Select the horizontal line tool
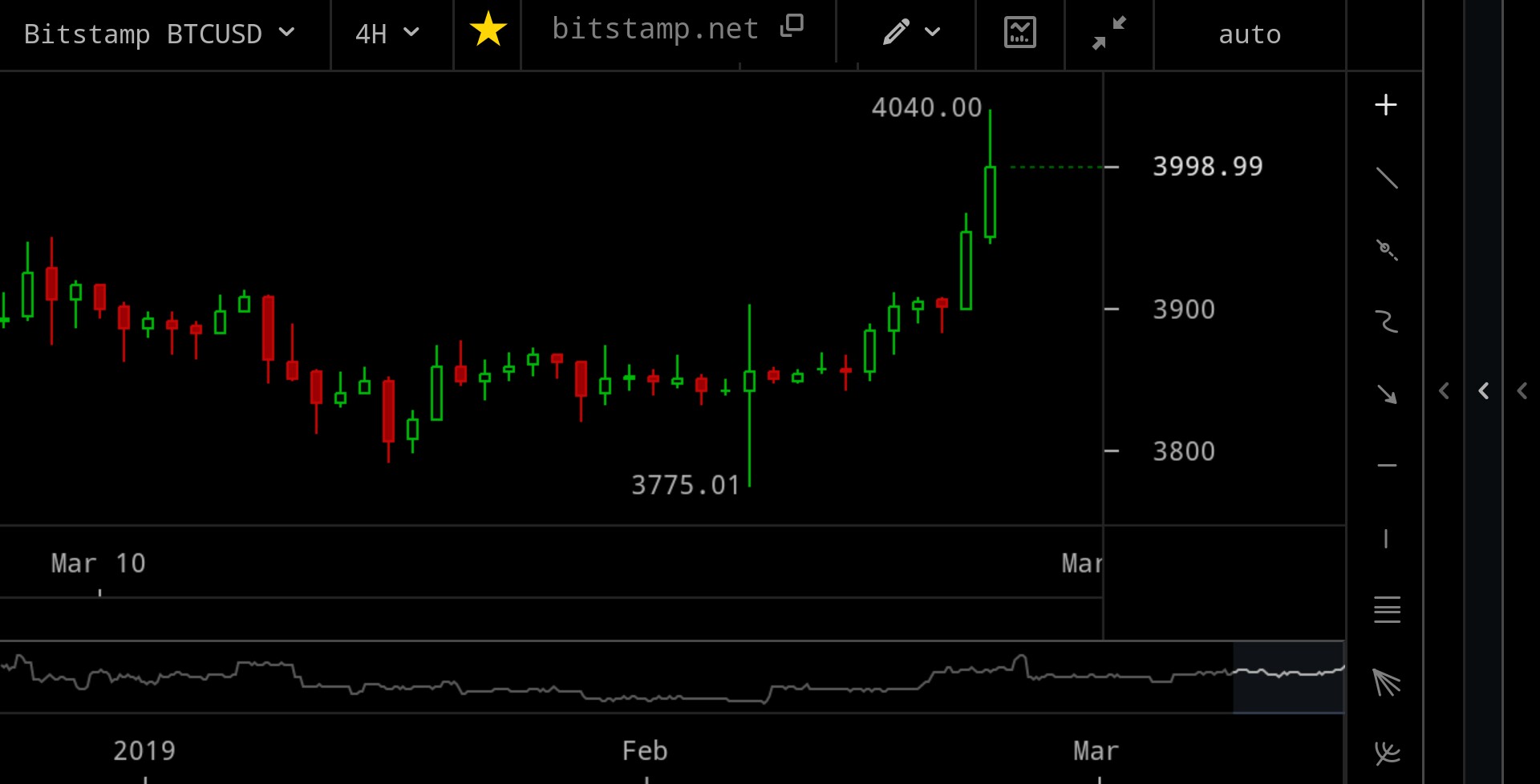 (1387, 465)
